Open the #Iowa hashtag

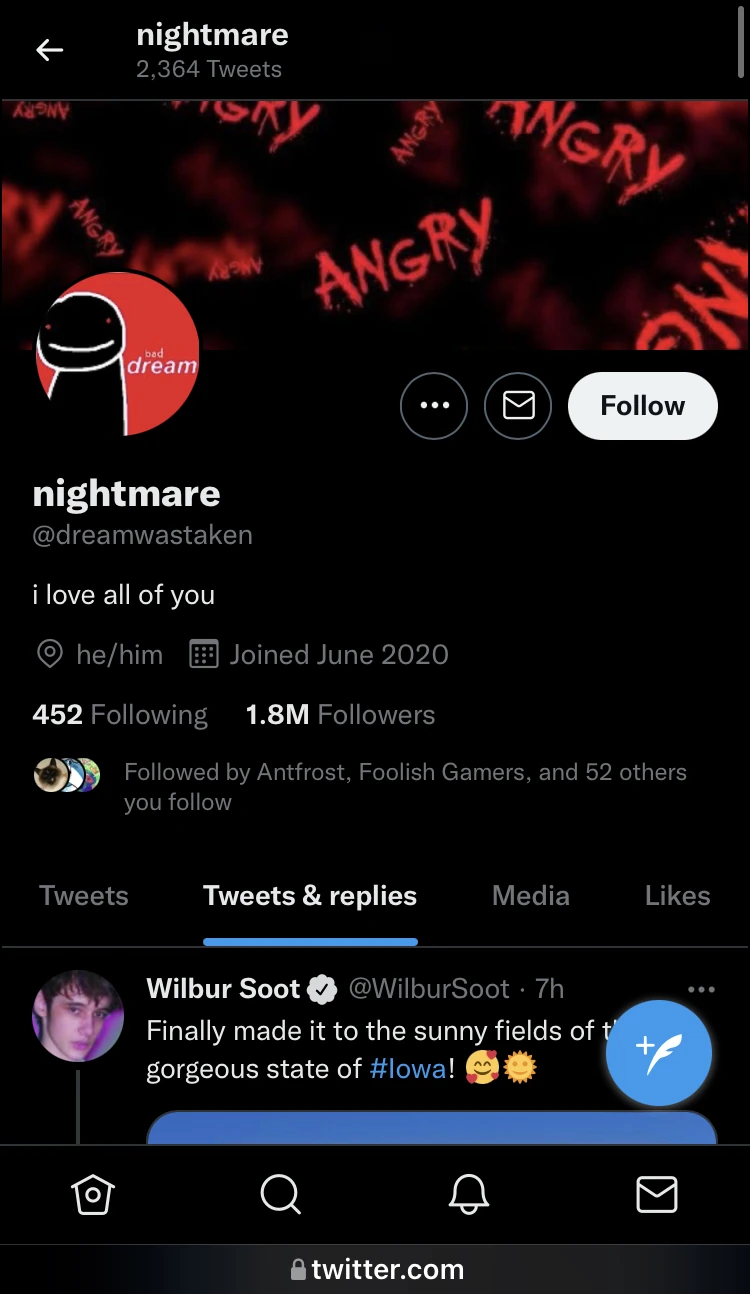tap(408, 1068)
